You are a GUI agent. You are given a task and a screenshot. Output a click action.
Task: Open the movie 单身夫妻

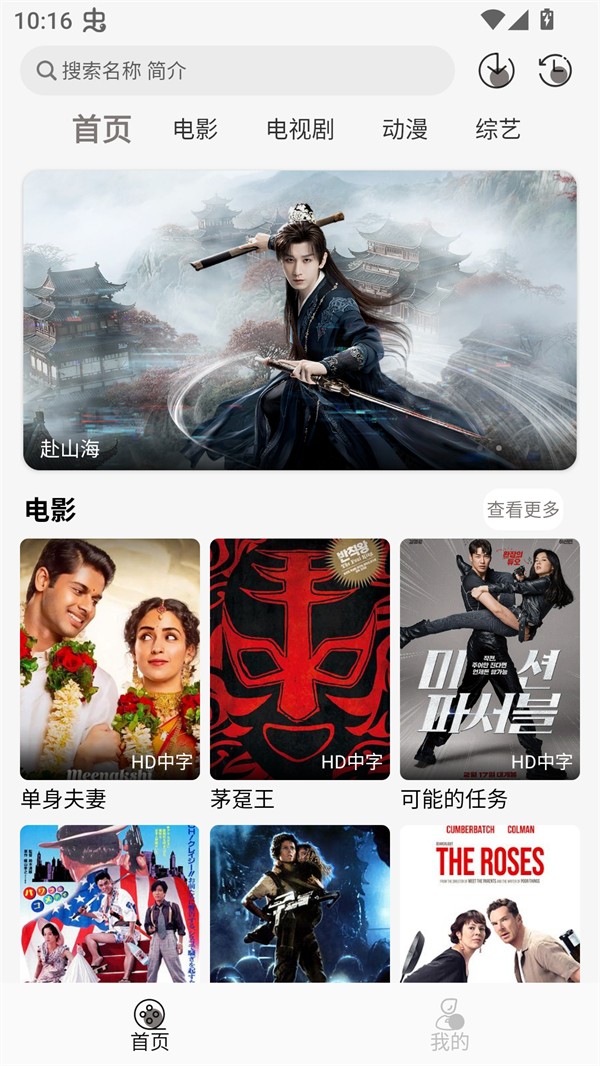click(110, 660)
